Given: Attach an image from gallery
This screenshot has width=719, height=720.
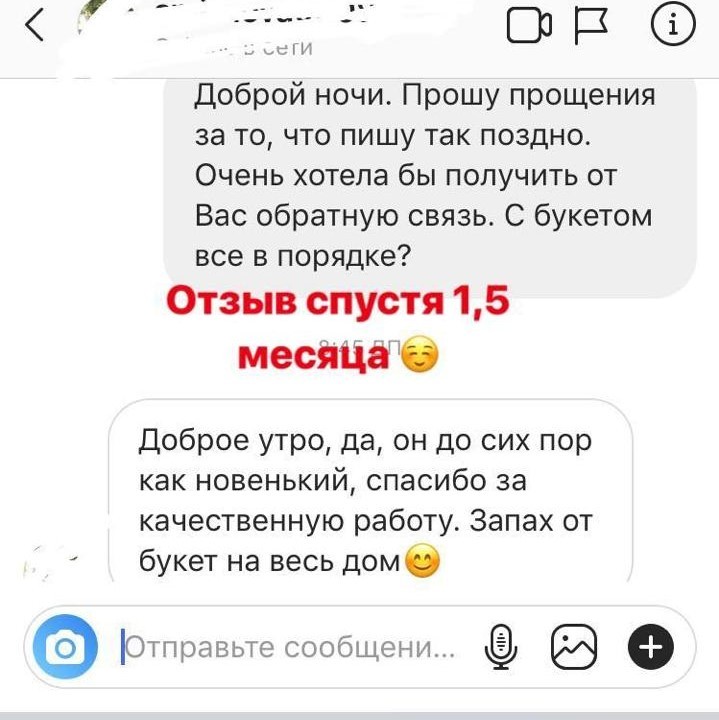Looking at the screenshot, I should click(574, 648).
